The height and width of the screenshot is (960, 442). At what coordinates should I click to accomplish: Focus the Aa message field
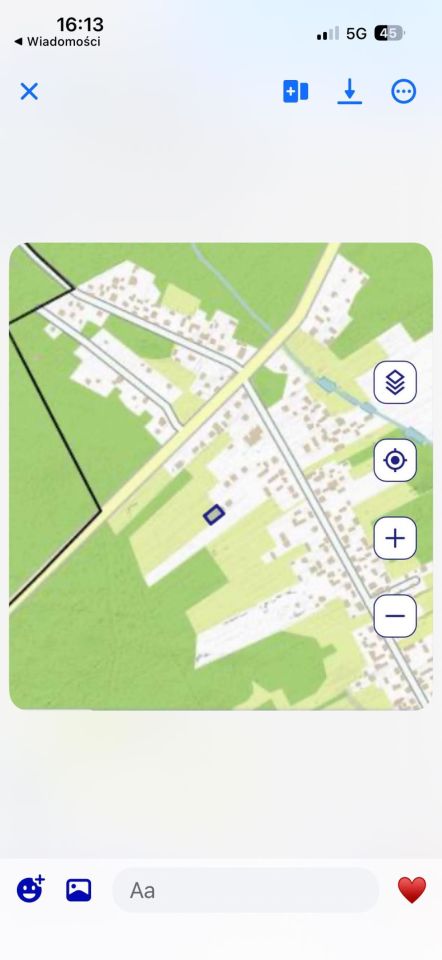click(245, 890)
